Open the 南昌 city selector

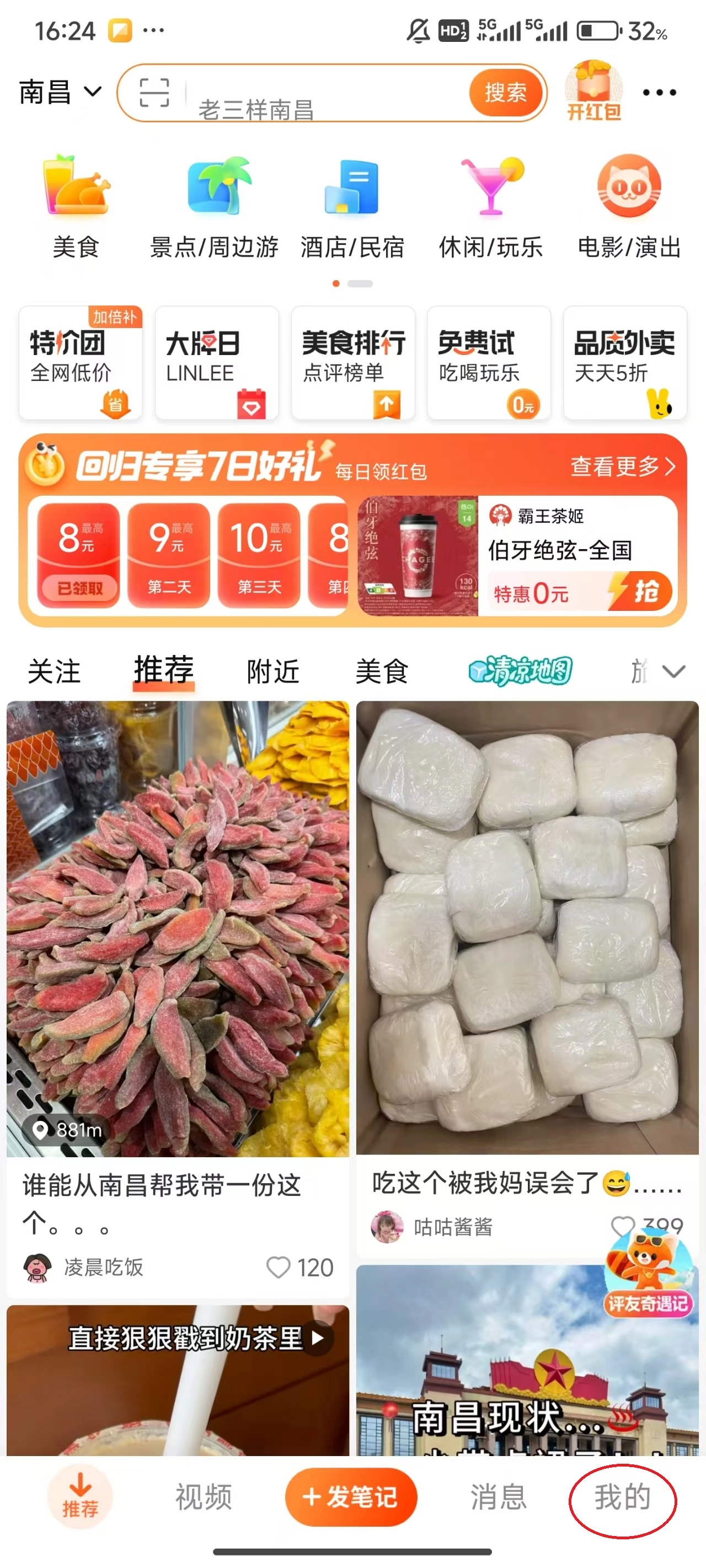click(x=59, y=93)
